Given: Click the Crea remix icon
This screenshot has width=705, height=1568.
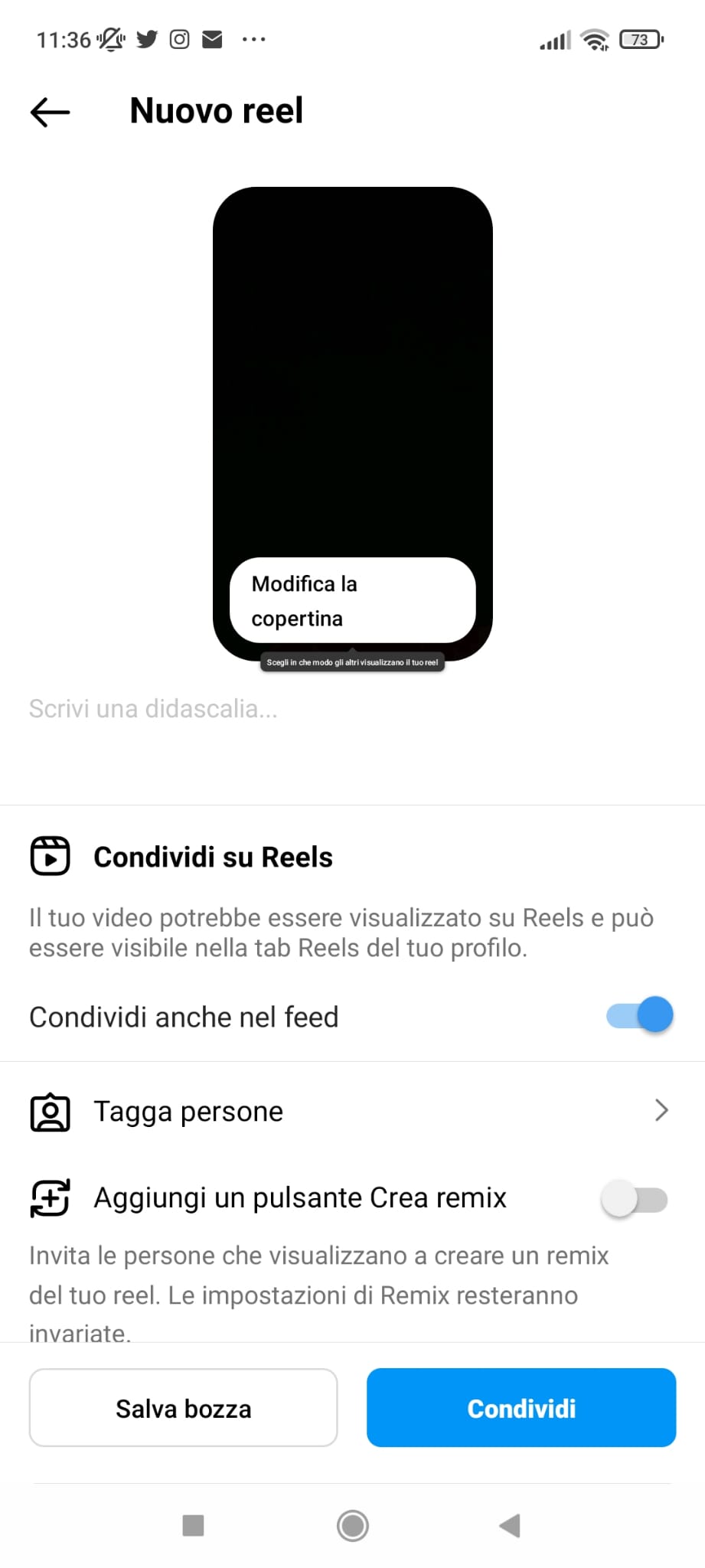Looking at the screenshot, I should (49, 1197).
